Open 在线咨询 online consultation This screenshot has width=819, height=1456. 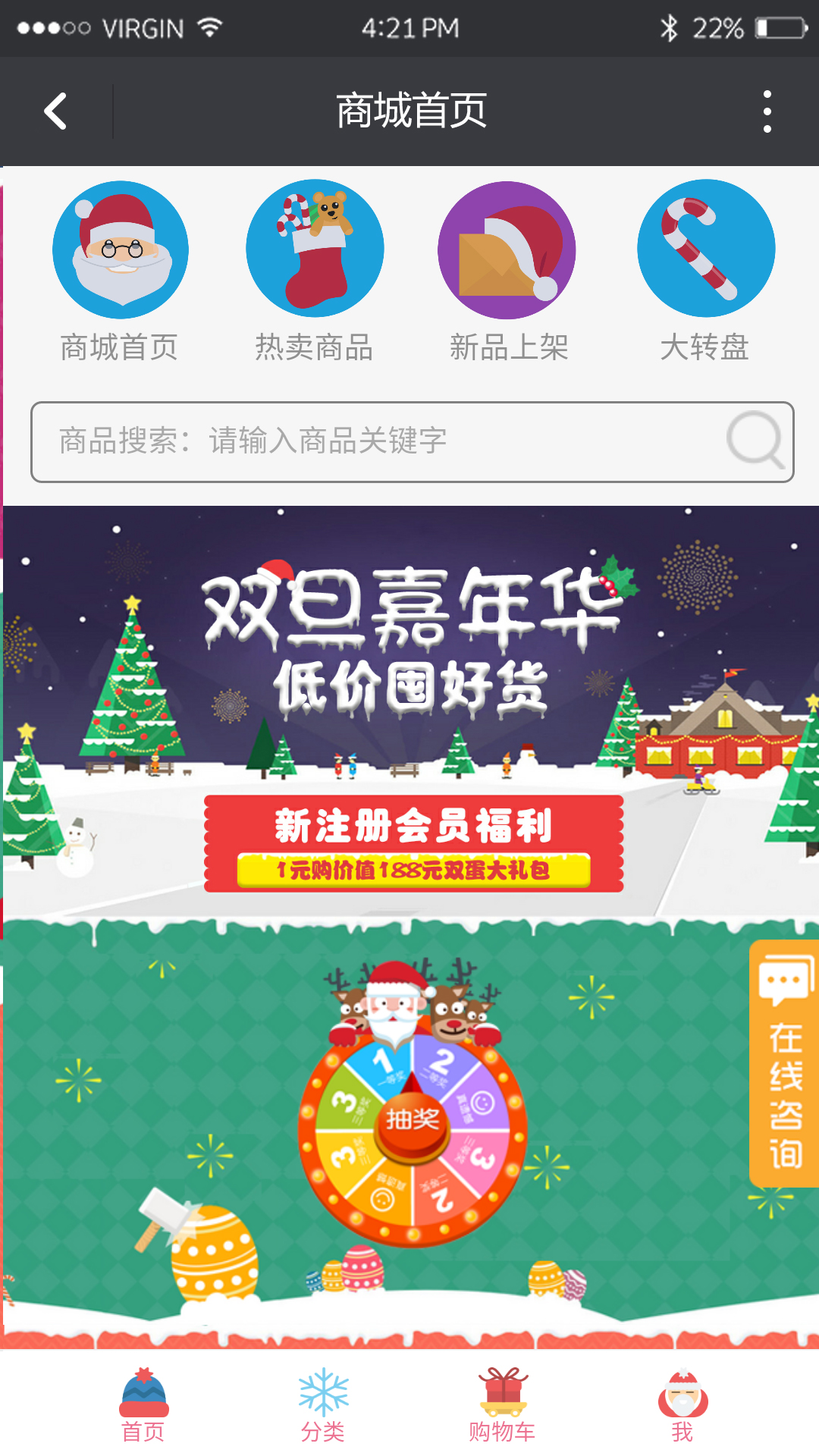[785, 1062]
